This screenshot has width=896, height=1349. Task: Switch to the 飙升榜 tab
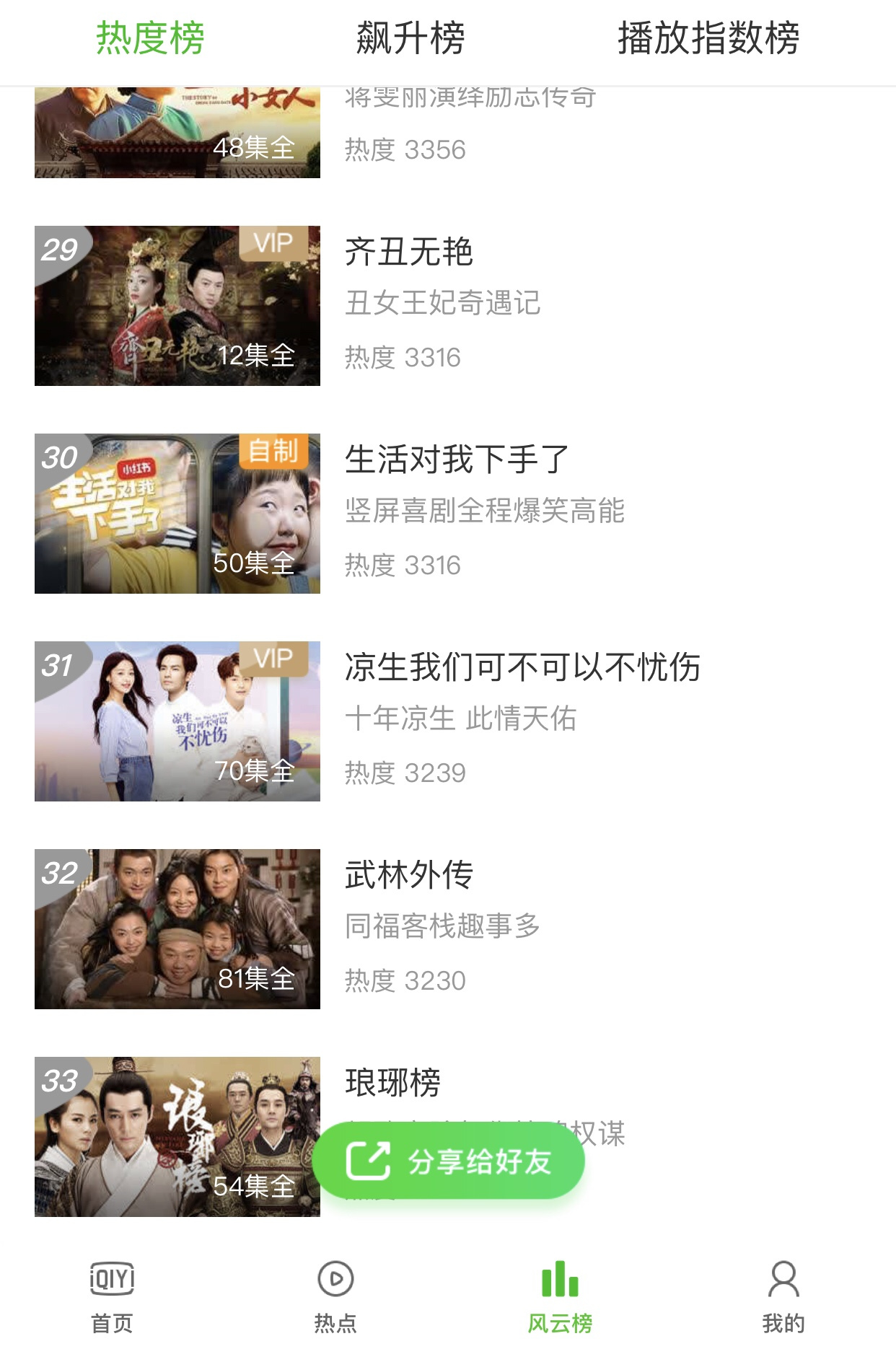coord(410,38)
